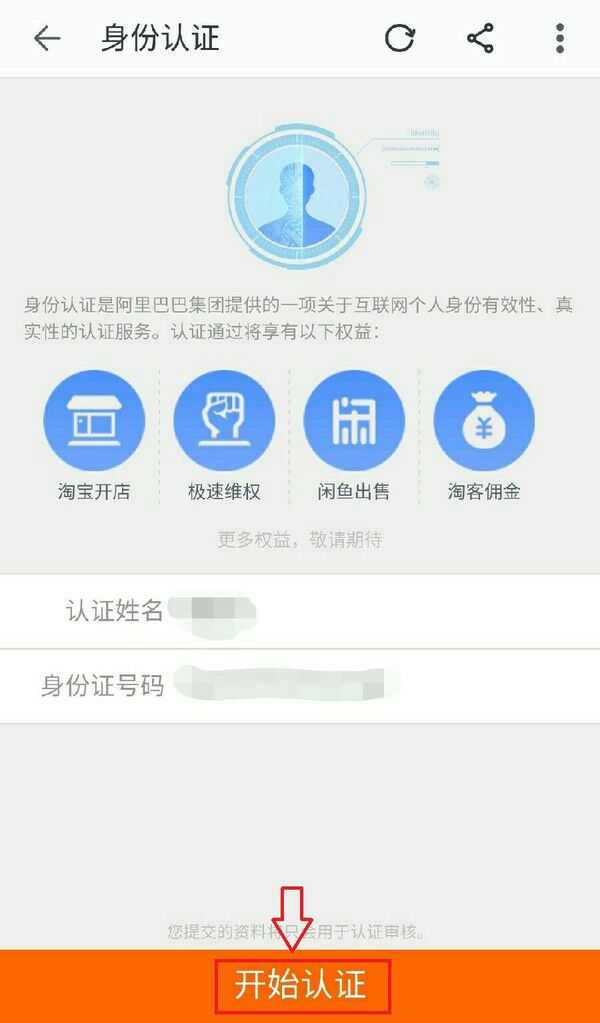Open the three-dot overflow menu
This screenshot has height=1023, width=600.
pyautogui.click(x=559, y=39)
